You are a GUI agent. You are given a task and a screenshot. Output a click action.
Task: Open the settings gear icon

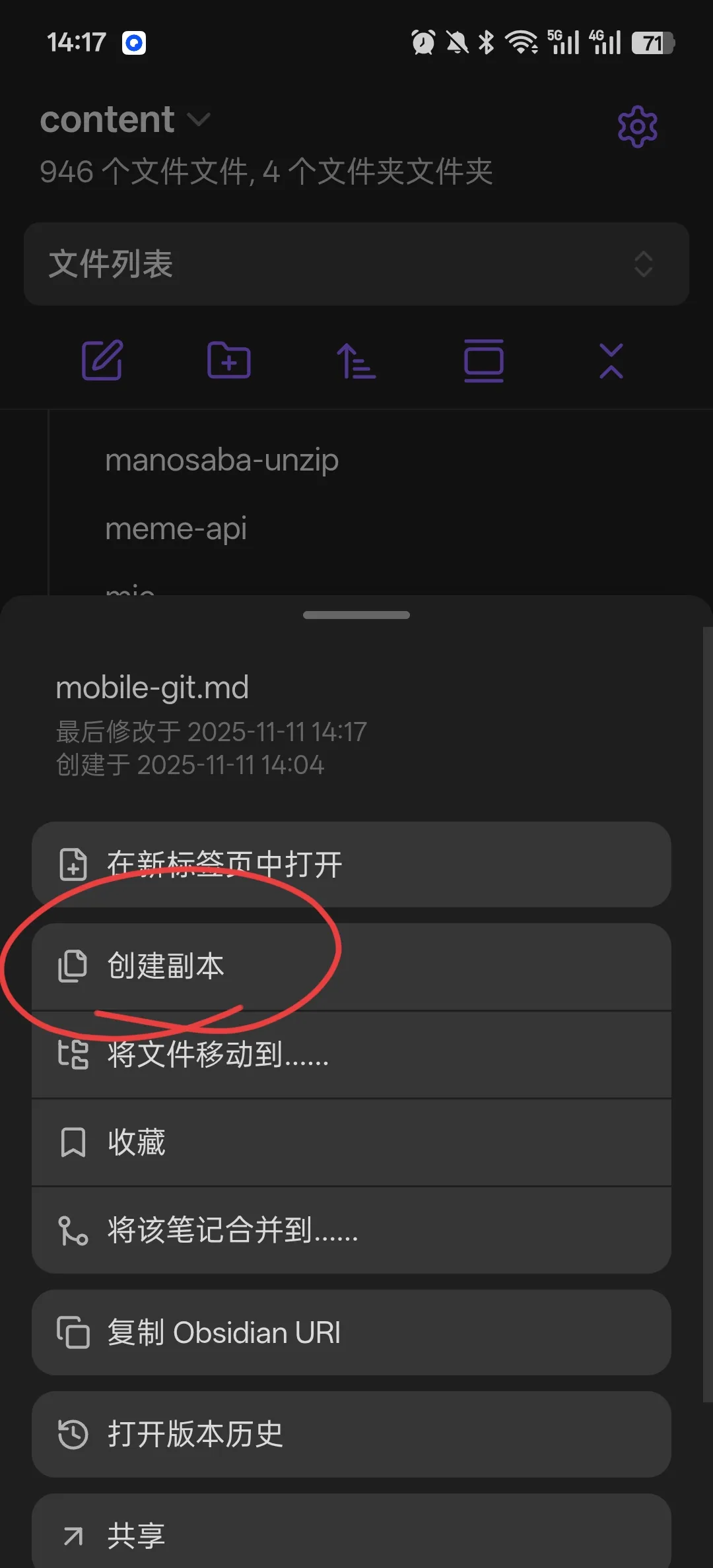click(637, 126)
